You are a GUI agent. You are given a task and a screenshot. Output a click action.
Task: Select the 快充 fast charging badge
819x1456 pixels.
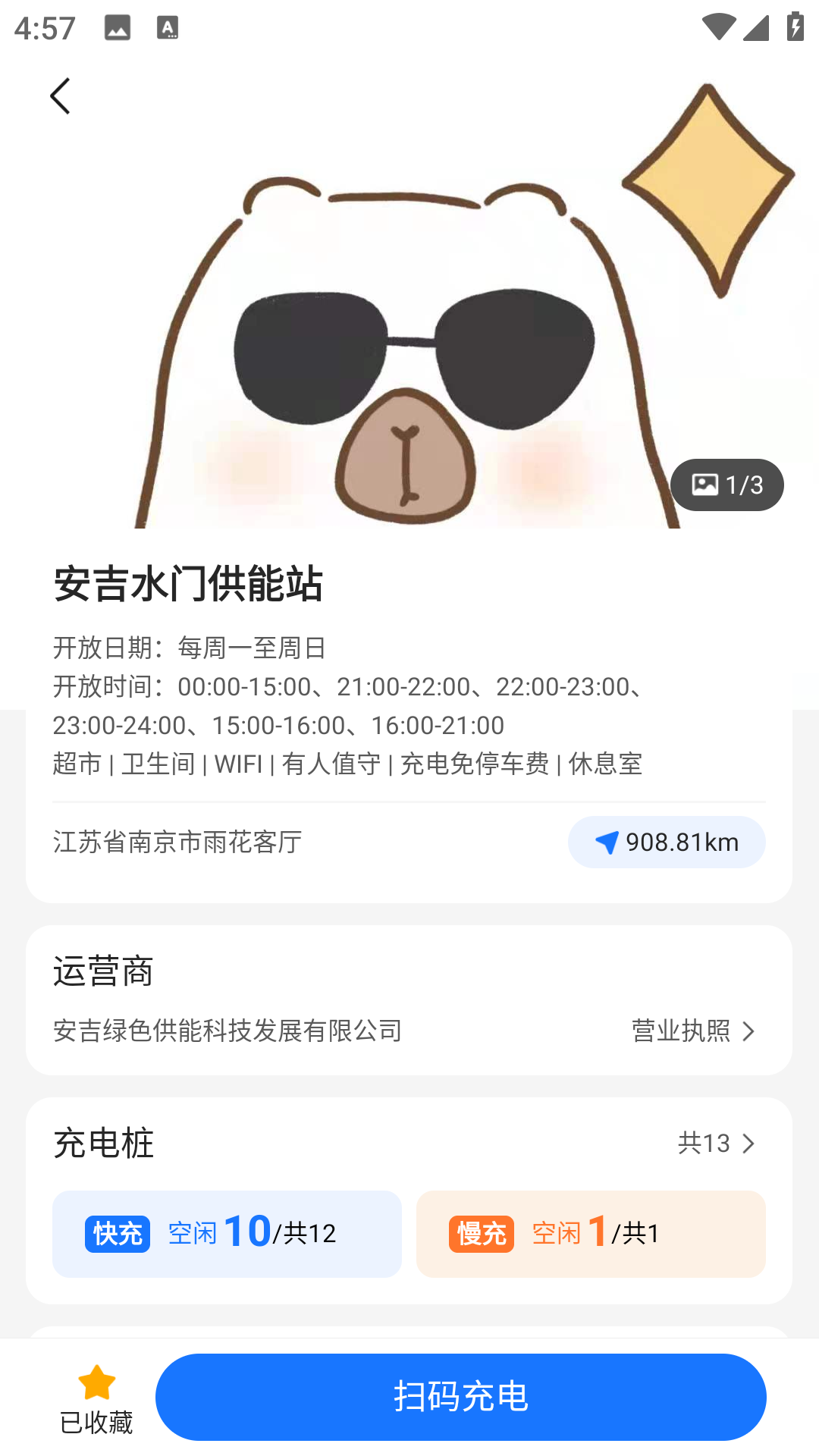pos(116,1234)
